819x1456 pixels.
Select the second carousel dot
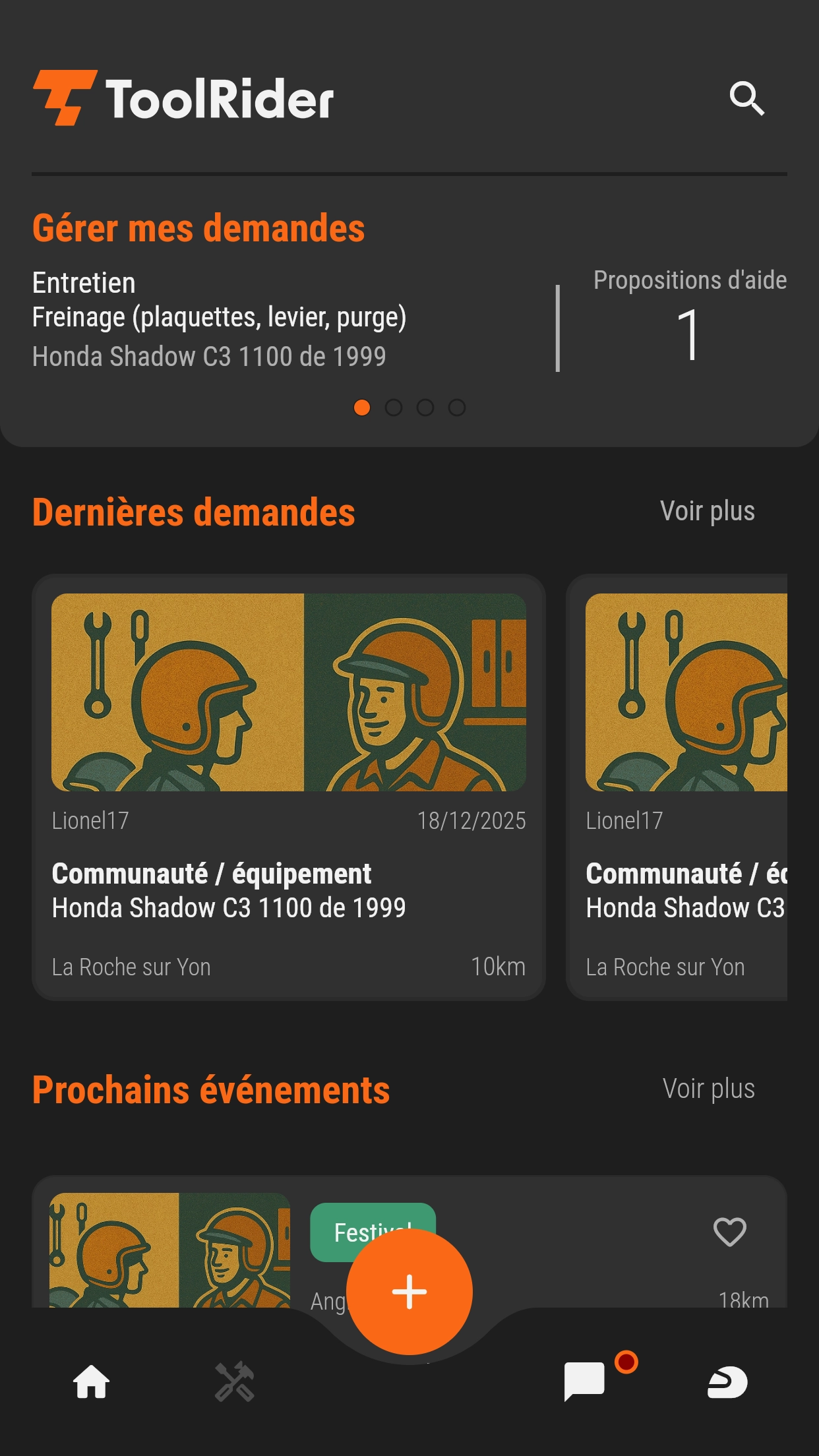pyautogui.click(x=393, y=408)
